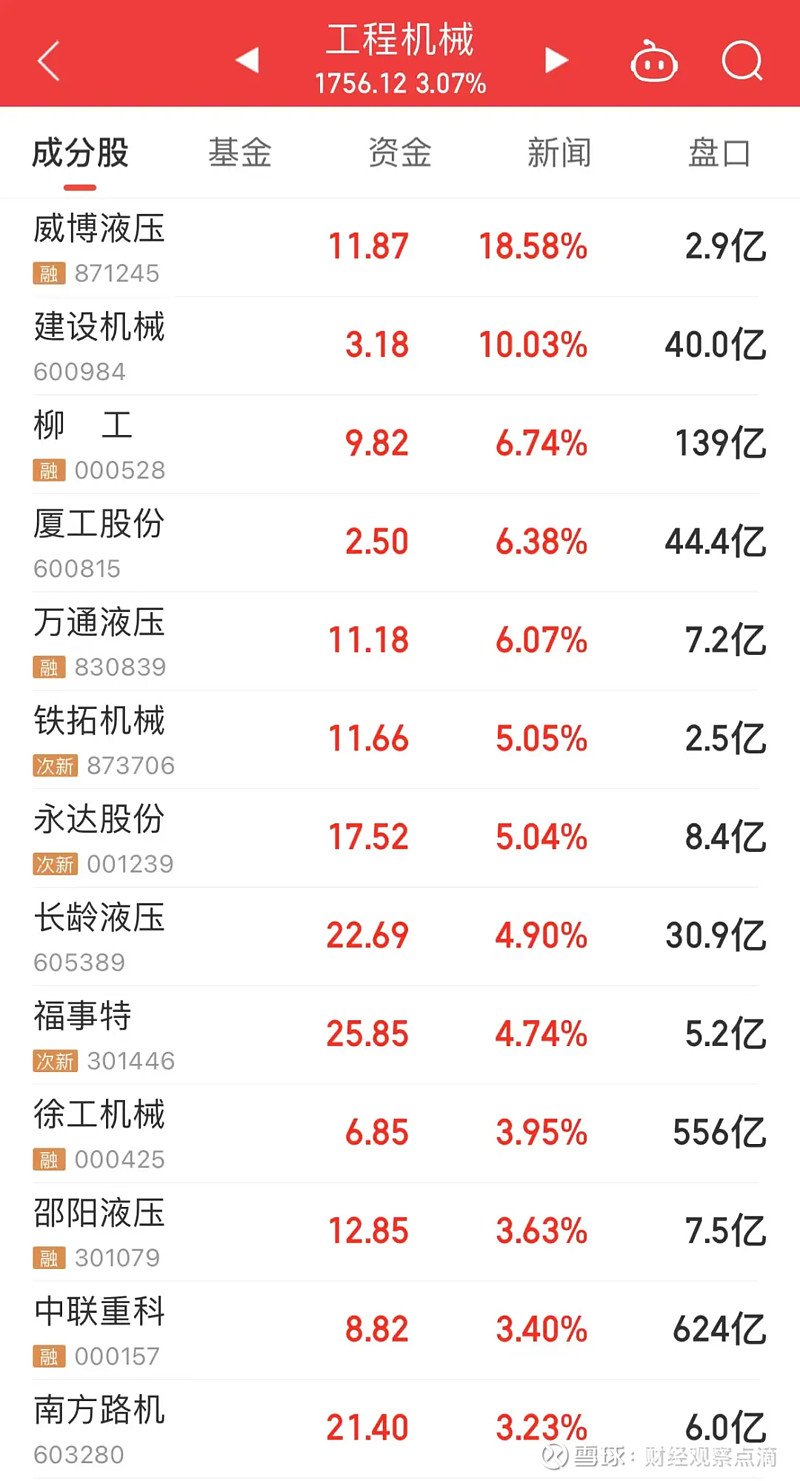Click the 融 badge next to 中联重科

pyautogui.click(x=49, y=1356)
